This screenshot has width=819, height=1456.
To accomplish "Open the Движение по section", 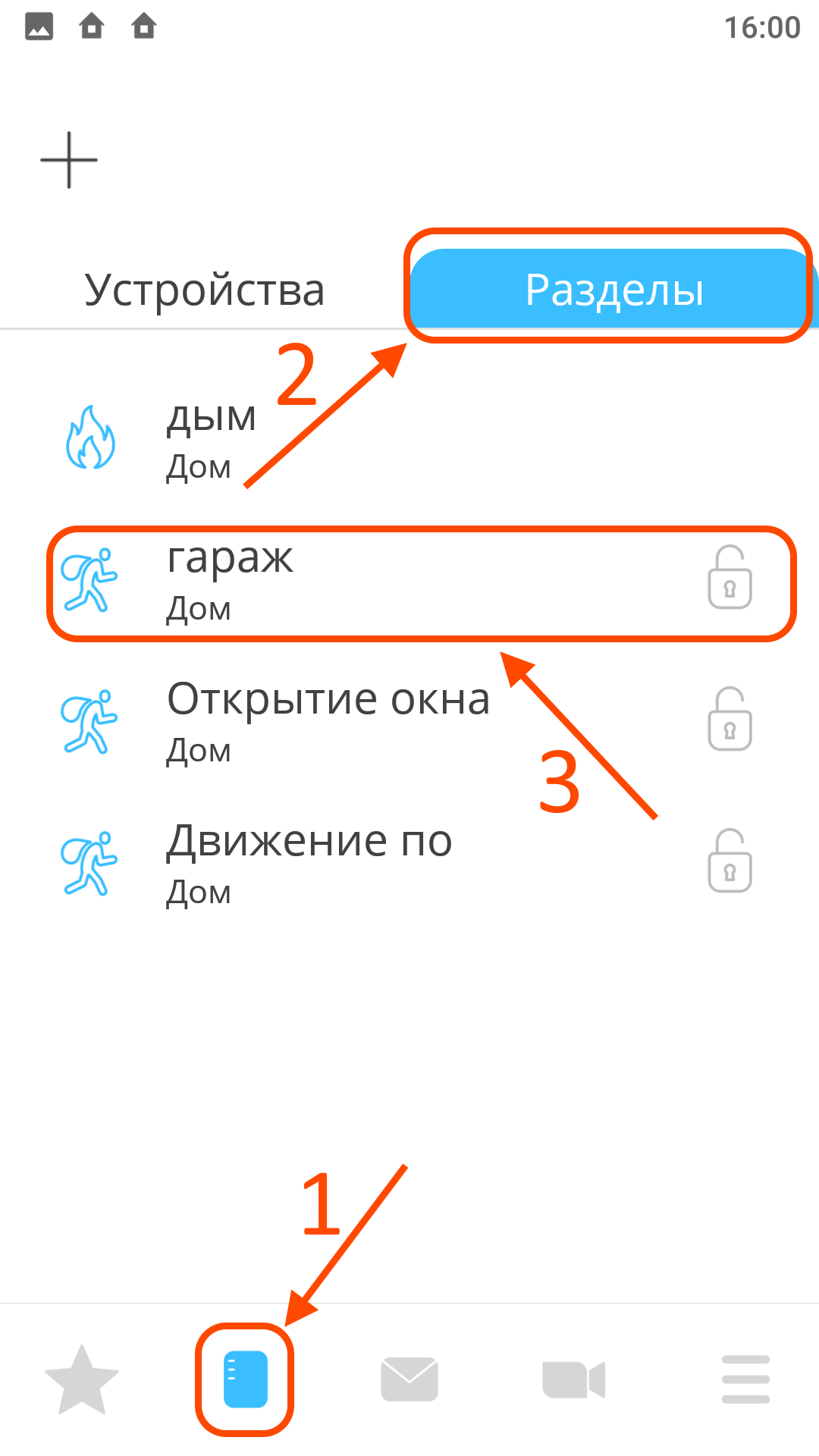I will [409, 864].
